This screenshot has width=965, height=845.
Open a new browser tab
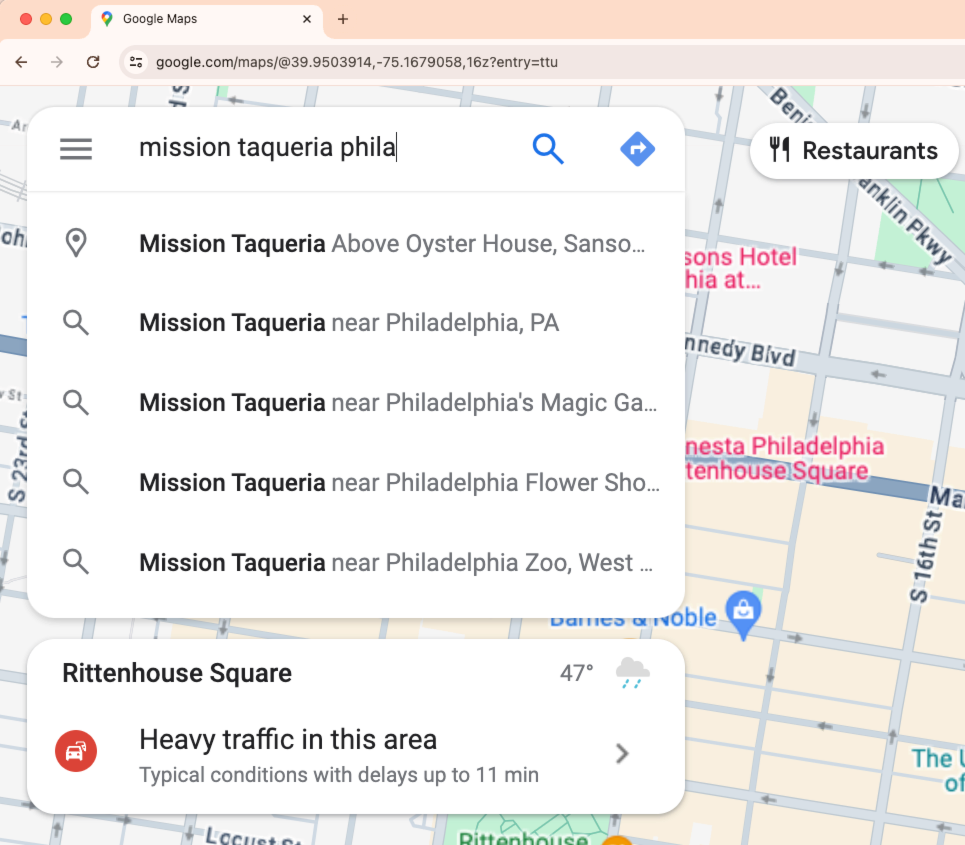[343, 19]
